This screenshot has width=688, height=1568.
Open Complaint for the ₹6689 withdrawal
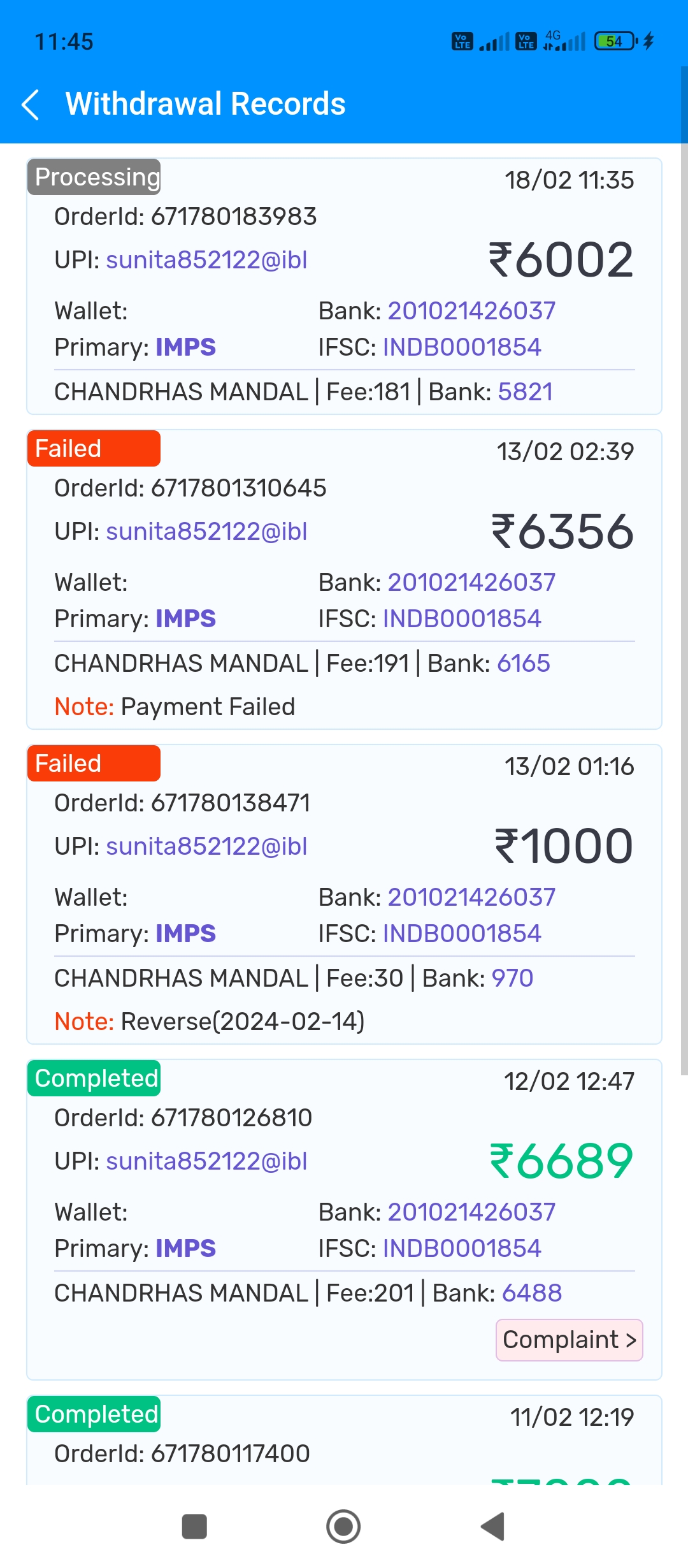[569, 1340]
